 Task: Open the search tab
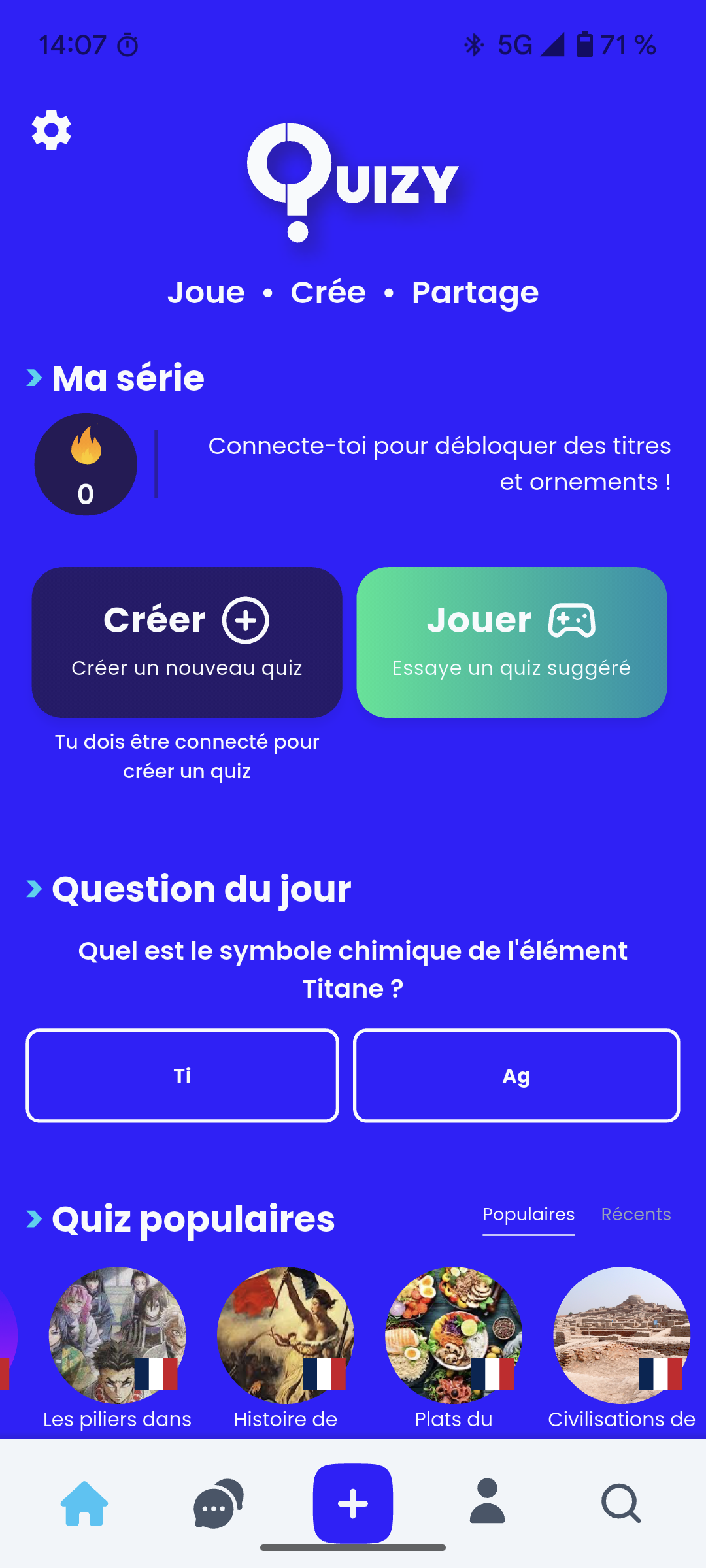[x=621, y=1503]
